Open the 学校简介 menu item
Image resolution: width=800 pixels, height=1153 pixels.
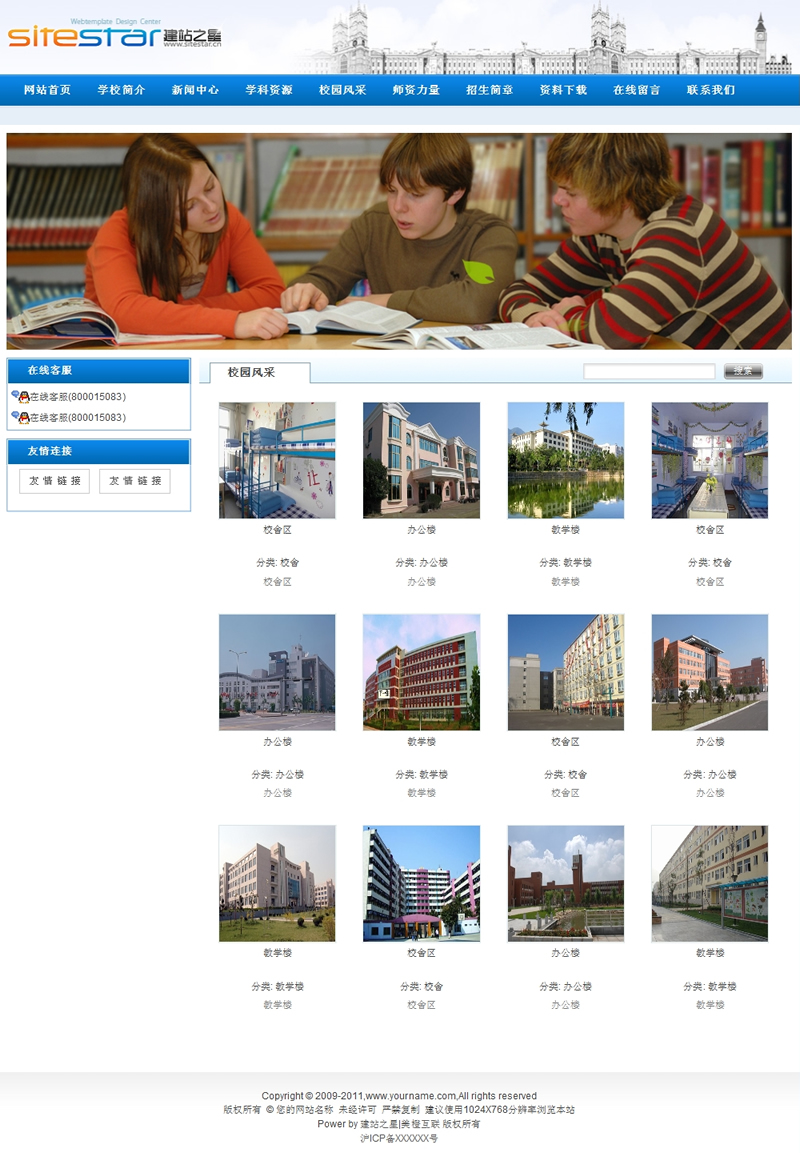(121, 90)
